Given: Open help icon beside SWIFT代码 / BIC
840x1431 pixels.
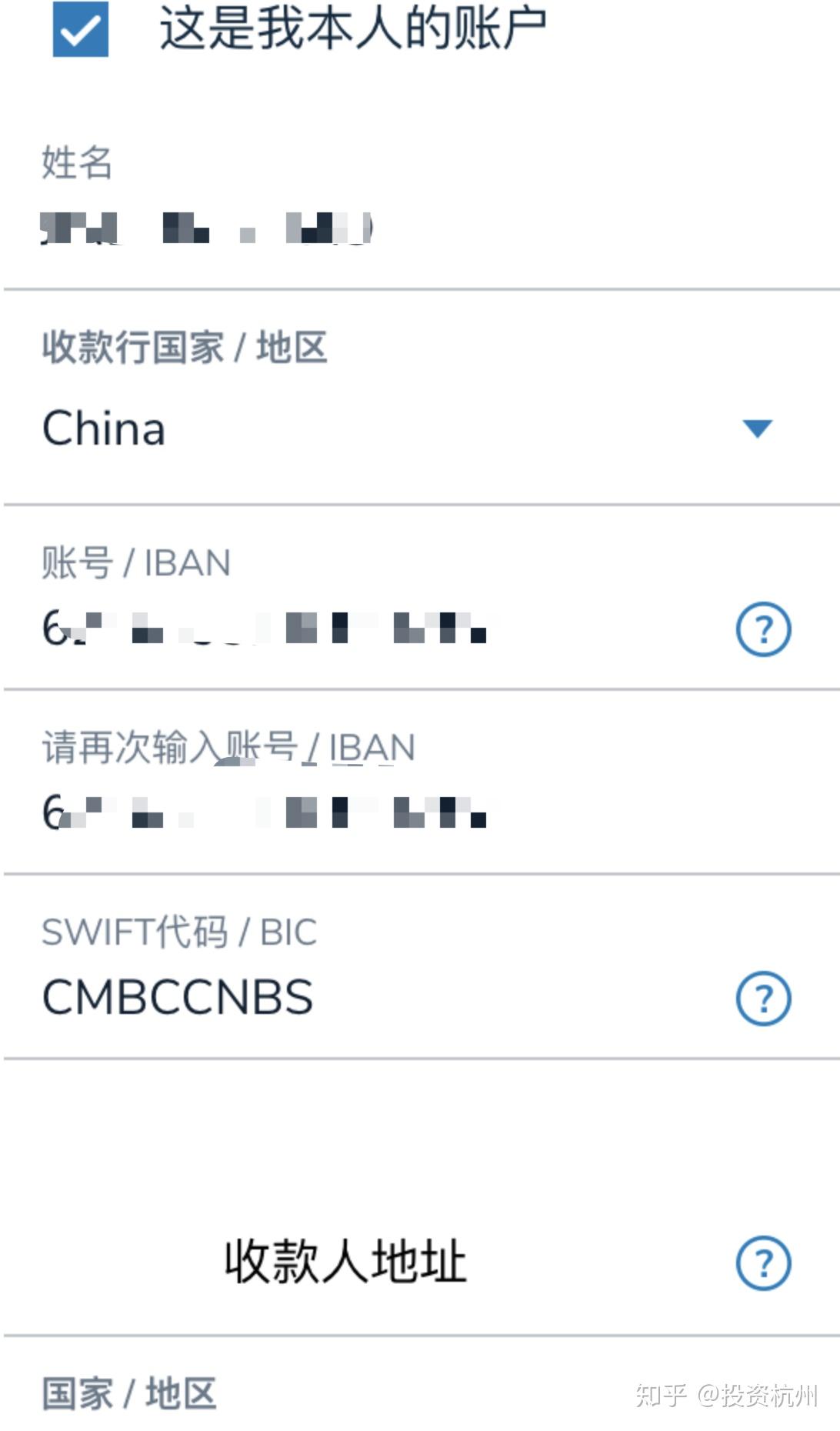Looking at the screenshot, I should tap(763, 999).
